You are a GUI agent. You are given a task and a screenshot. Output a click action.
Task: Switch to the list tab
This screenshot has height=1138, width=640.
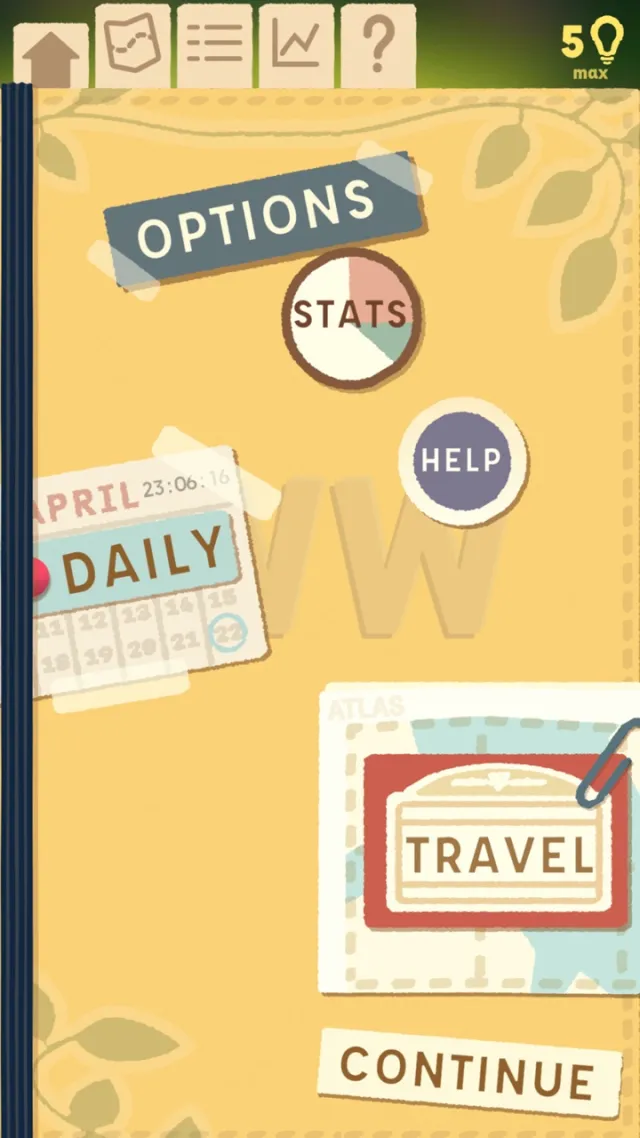pyautogui.click(x=215, y=45)
